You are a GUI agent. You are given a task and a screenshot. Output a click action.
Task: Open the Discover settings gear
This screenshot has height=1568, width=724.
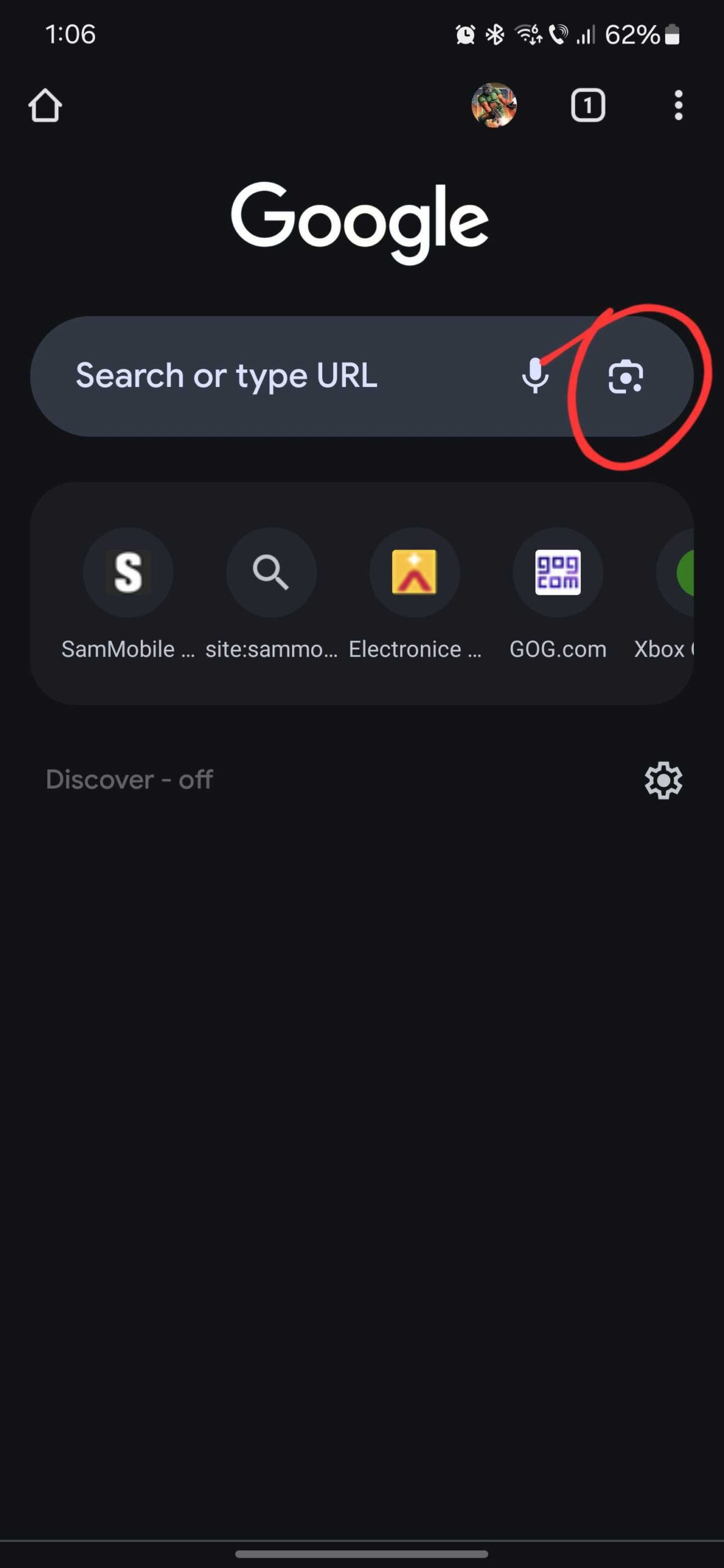[x=663, y=780]
